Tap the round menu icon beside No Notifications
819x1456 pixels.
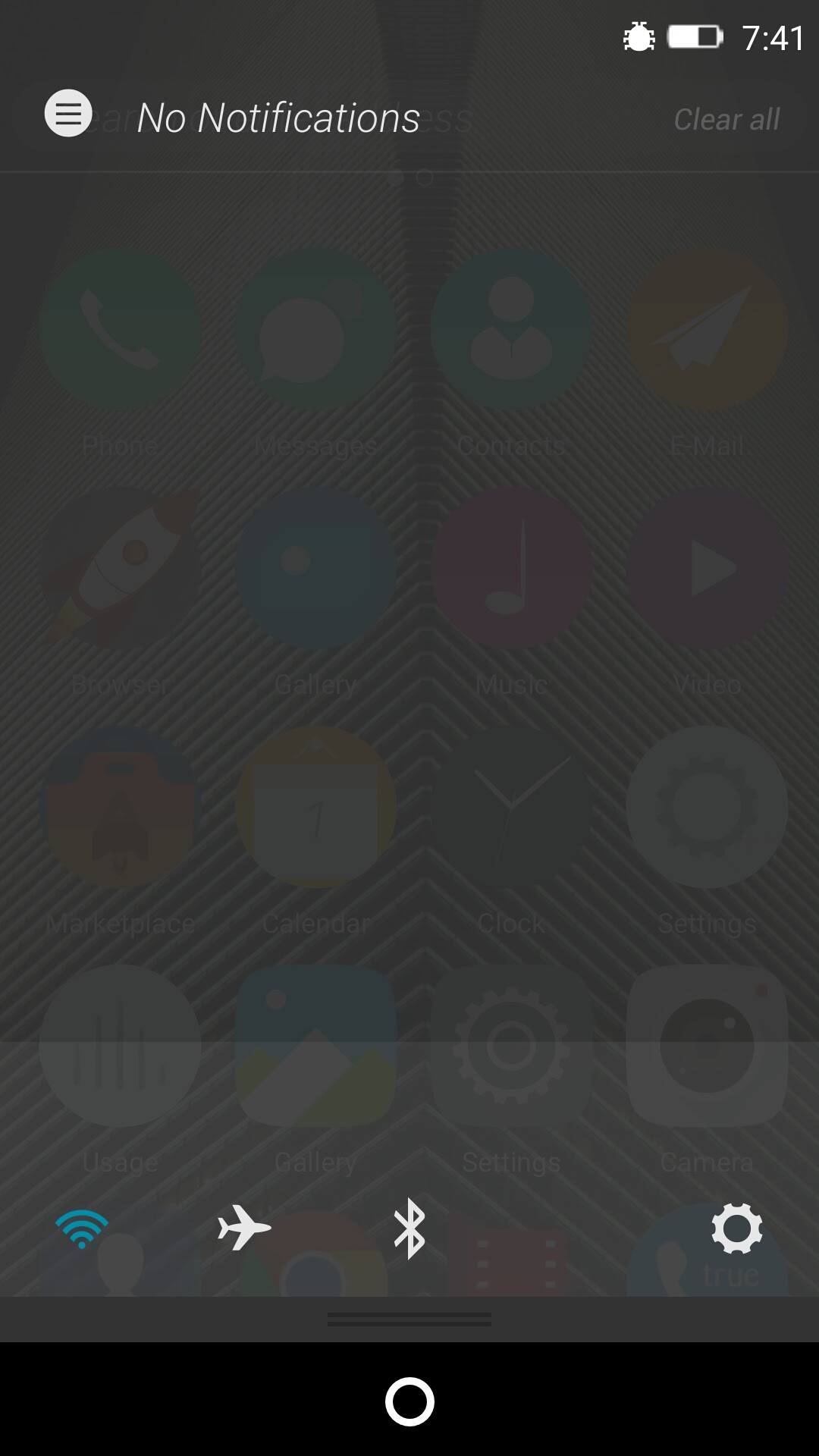(x=68, y=114)
